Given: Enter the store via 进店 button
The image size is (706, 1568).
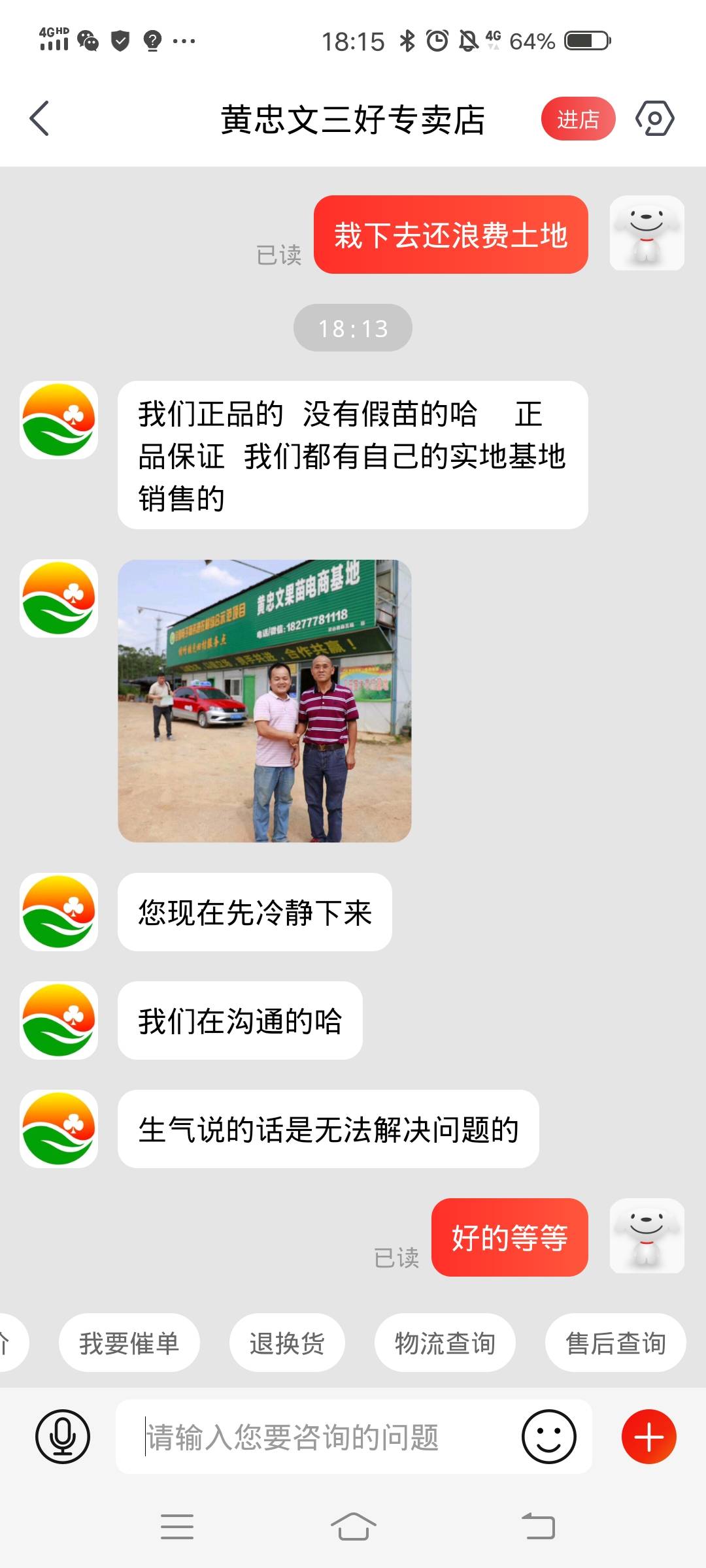Looking at the screenshot, I should 578,119.
